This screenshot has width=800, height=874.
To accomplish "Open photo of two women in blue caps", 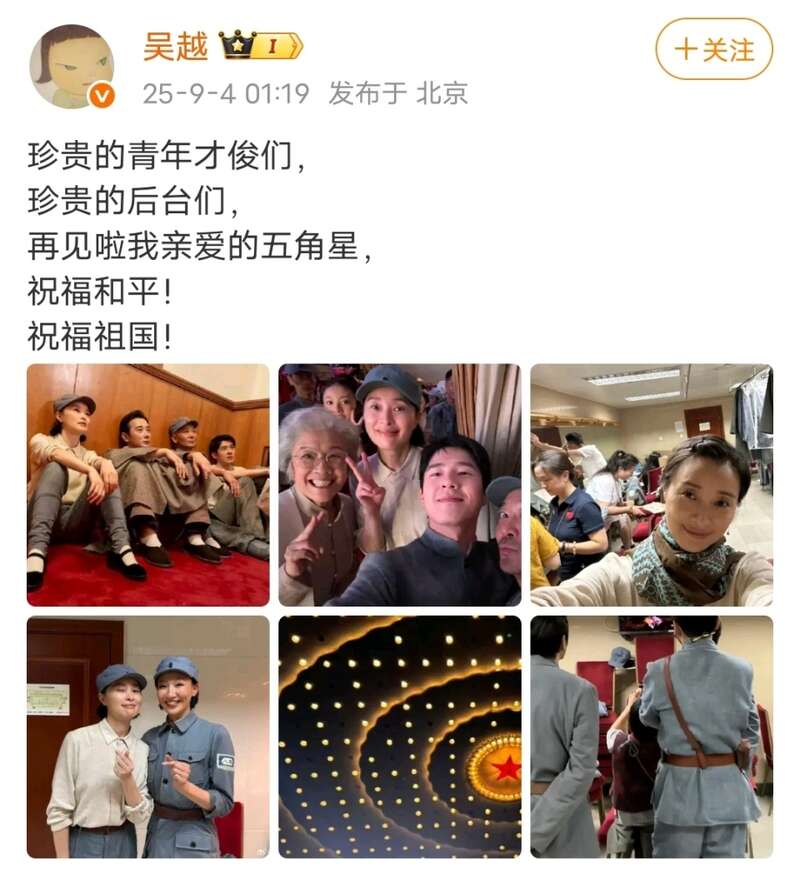I will pos(148,737).
